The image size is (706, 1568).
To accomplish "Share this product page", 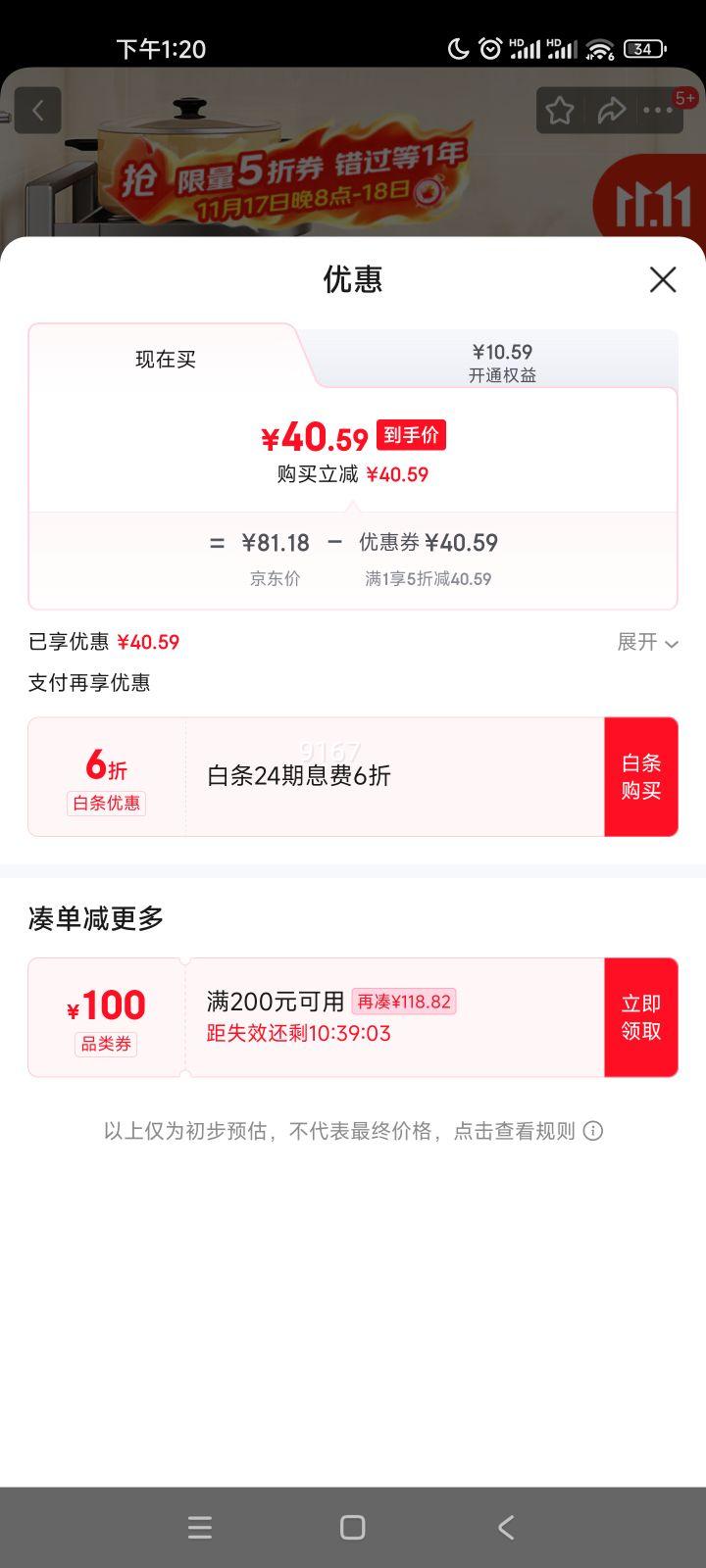I will [611, 111].
